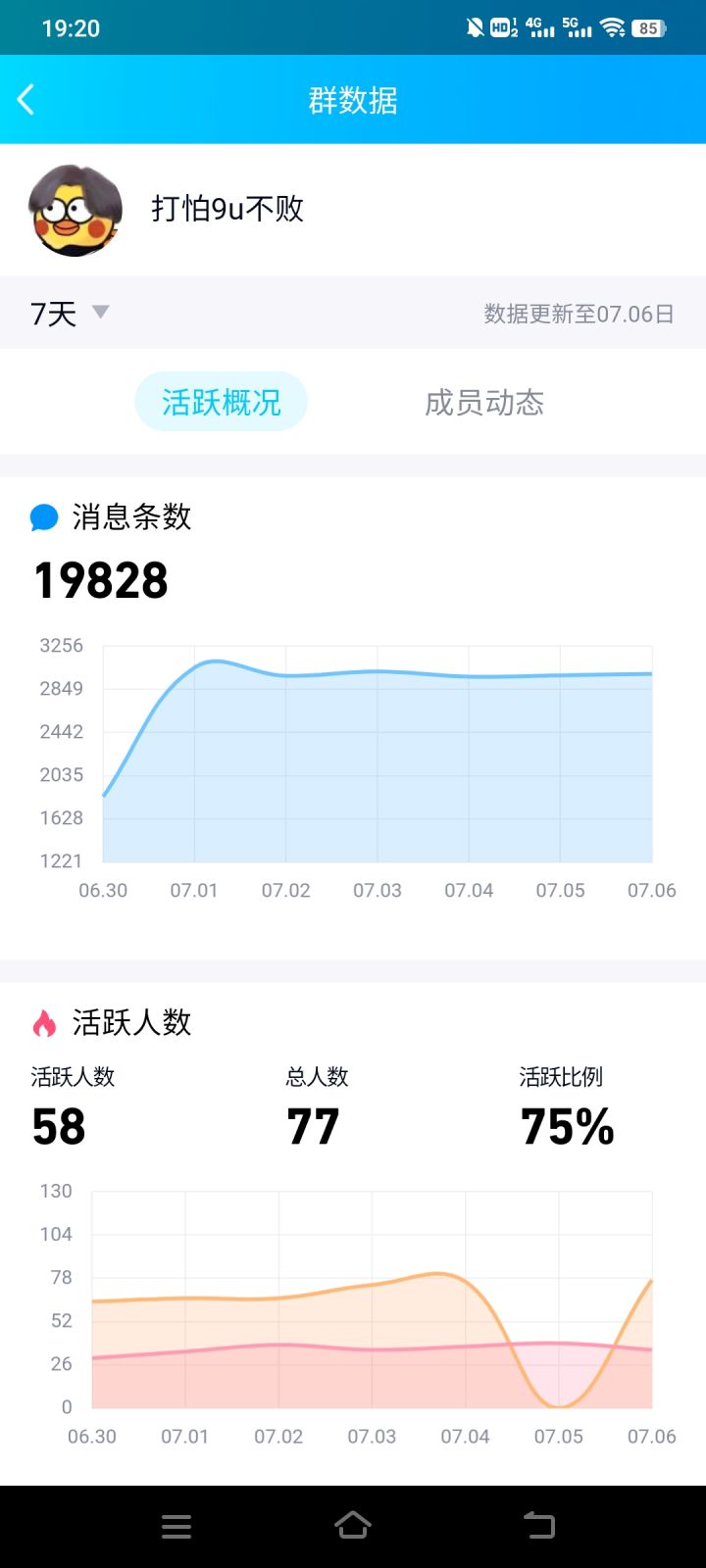This screenshot has height=1568, width=706.
Task: Open the 7天 time range dropdown
Action: [69, 313]
